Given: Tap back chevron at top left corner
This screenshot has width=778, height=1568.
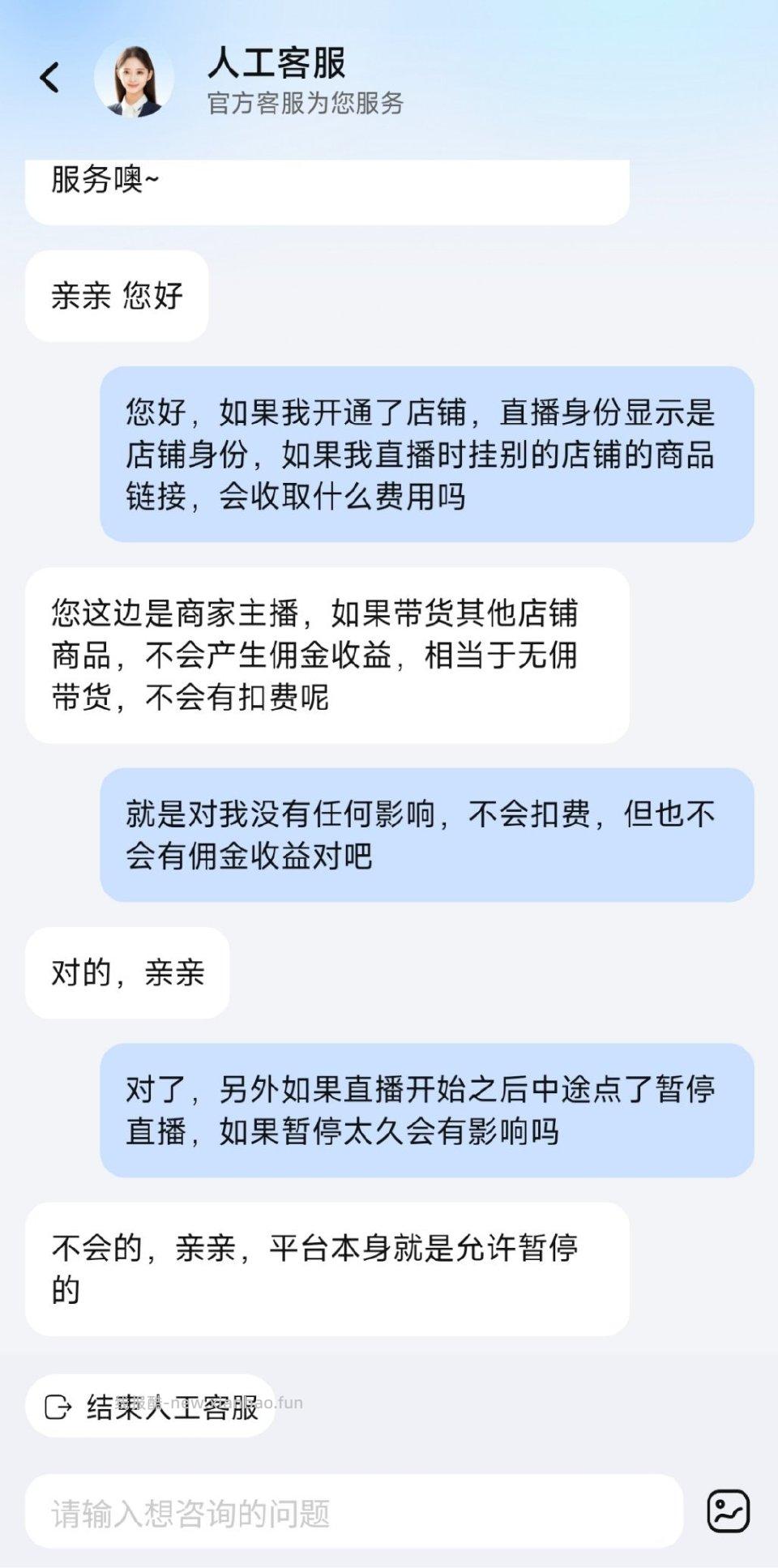Looking at the screenshot, I should click(x=50, y=79).
